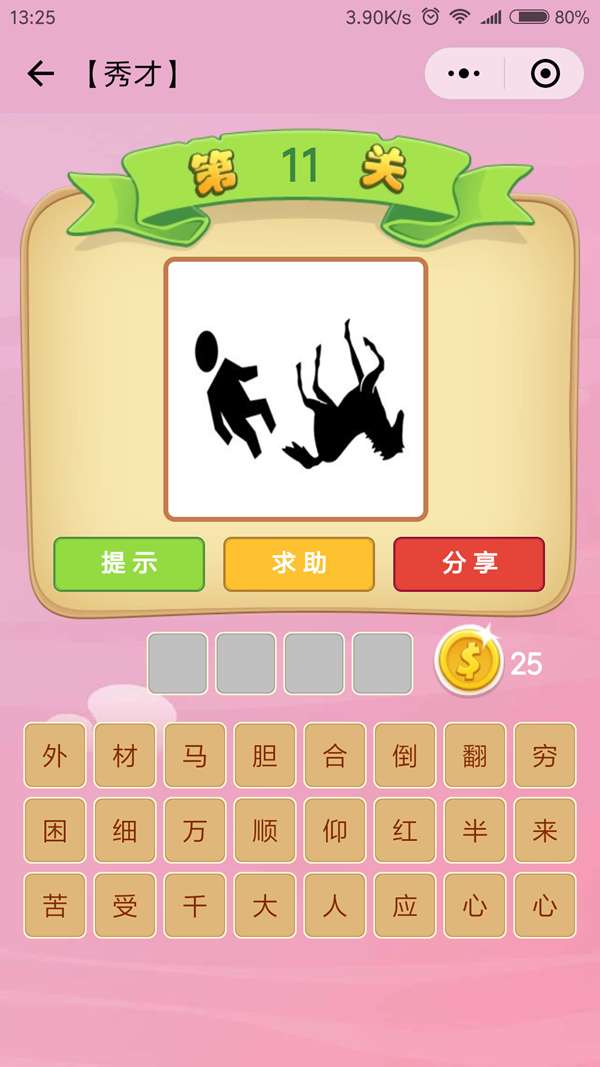Choose the character tile 胆

(265, 755)
